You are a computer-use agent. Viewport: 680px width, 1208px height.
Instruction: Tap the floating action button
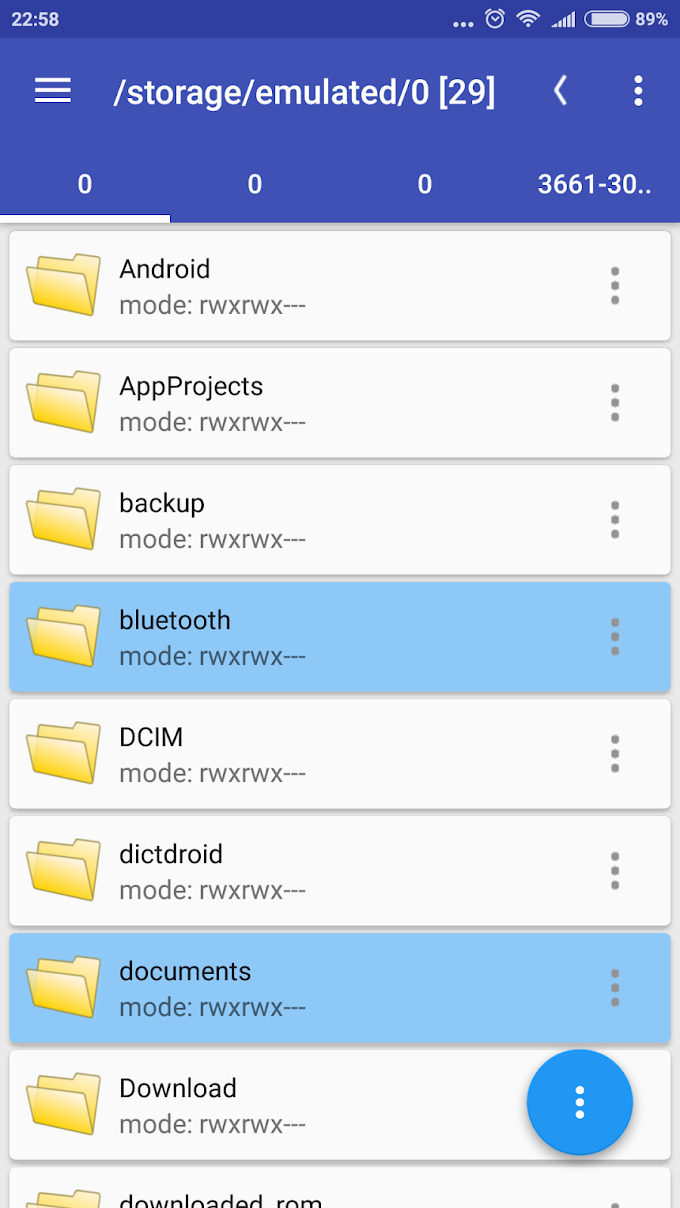[580, 1103]
